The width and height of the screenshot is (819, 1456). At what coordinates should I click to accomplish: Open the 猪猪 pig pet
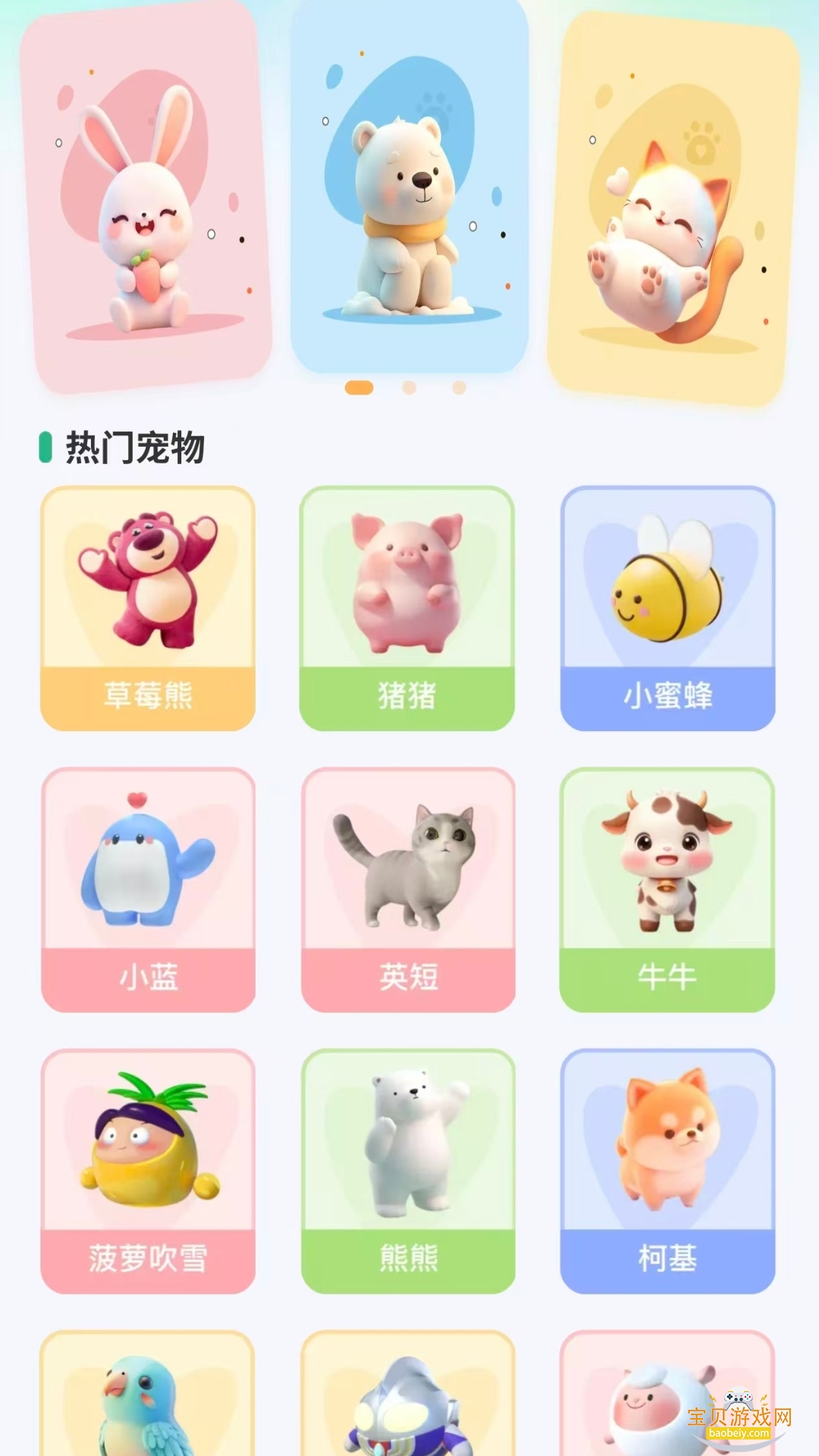[408, 607]
